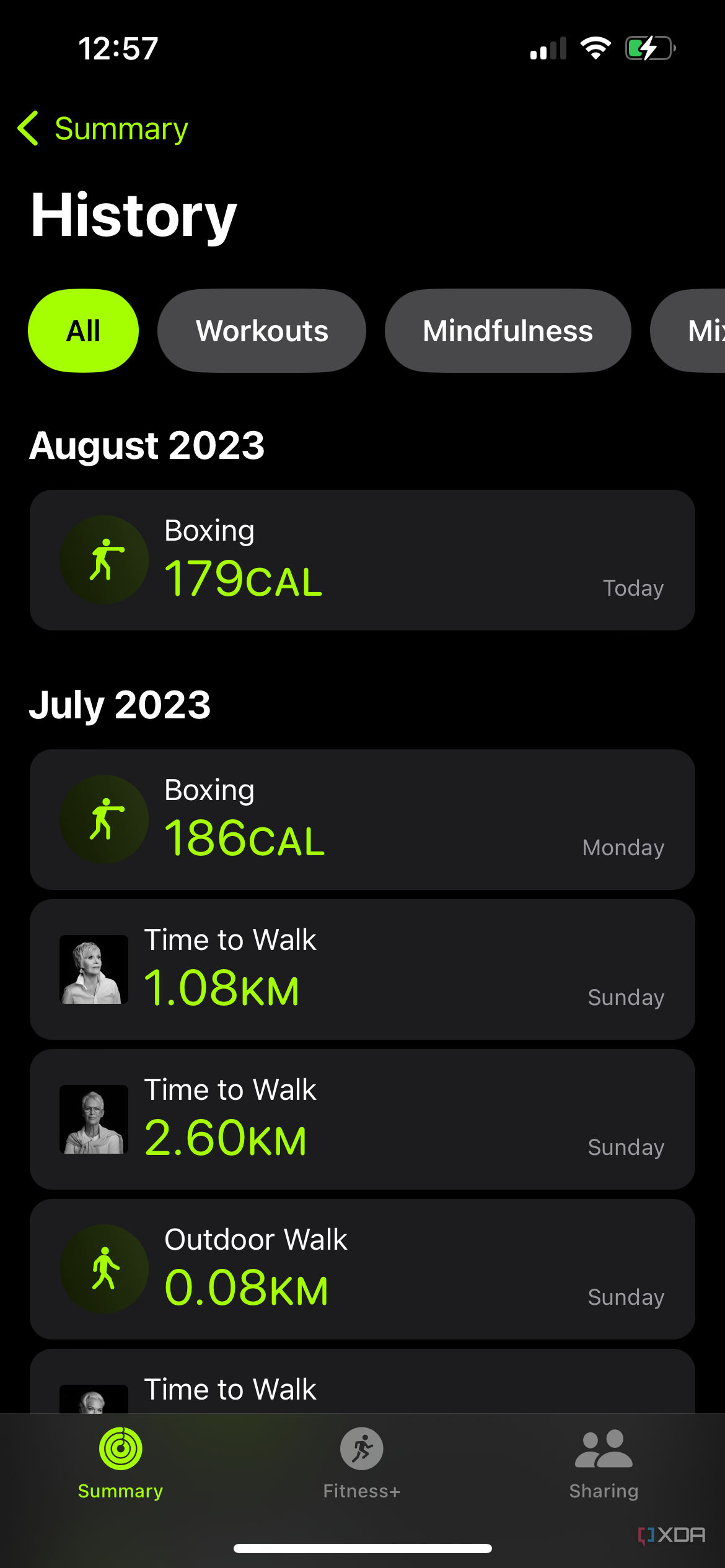Expand the partially visible Mix filter
Viewport: 725px width, 1568px height.
(x=700, y=331)
